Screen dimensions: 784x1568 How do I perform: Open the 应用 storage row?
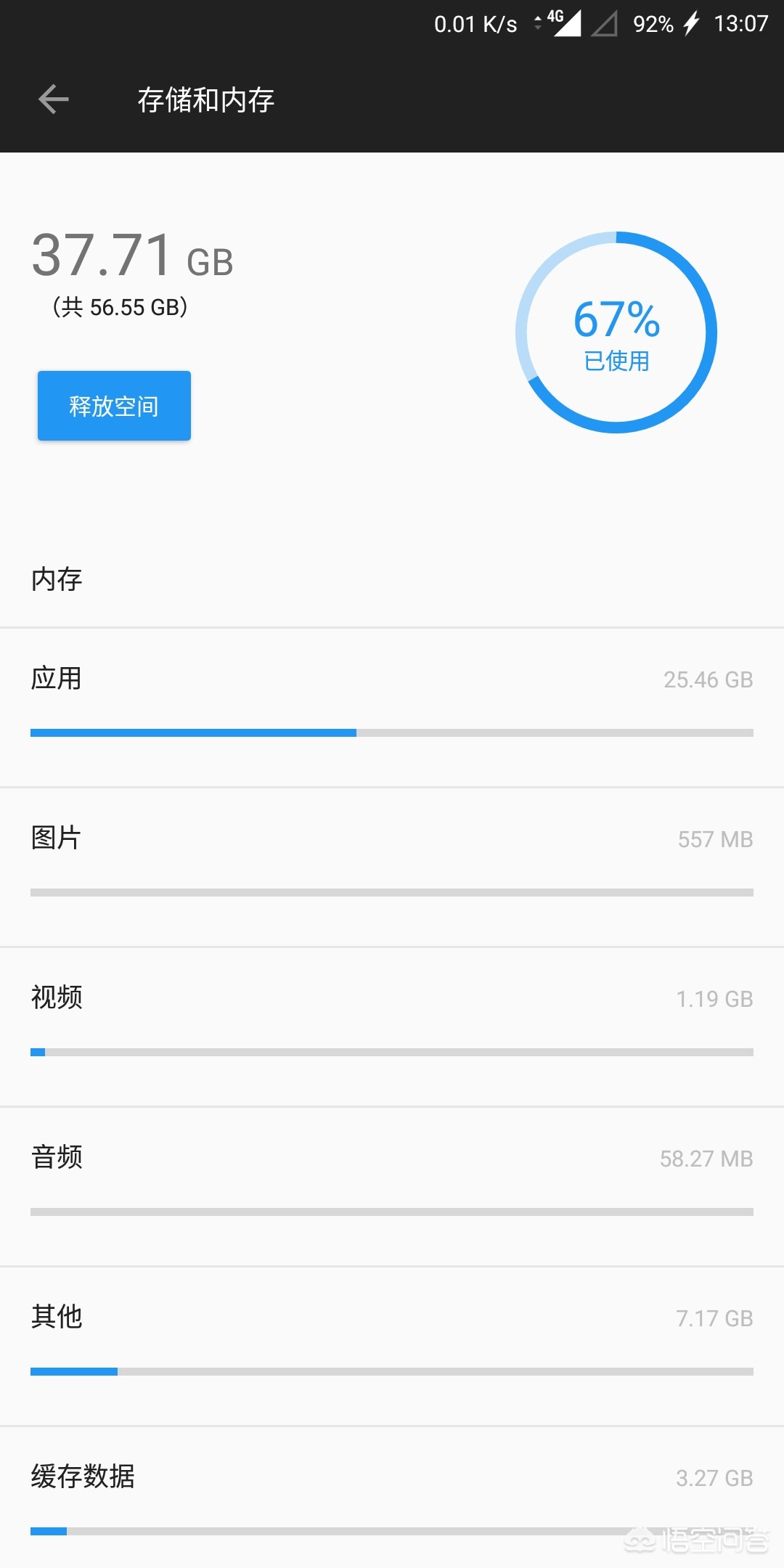[x=392, y=708]
